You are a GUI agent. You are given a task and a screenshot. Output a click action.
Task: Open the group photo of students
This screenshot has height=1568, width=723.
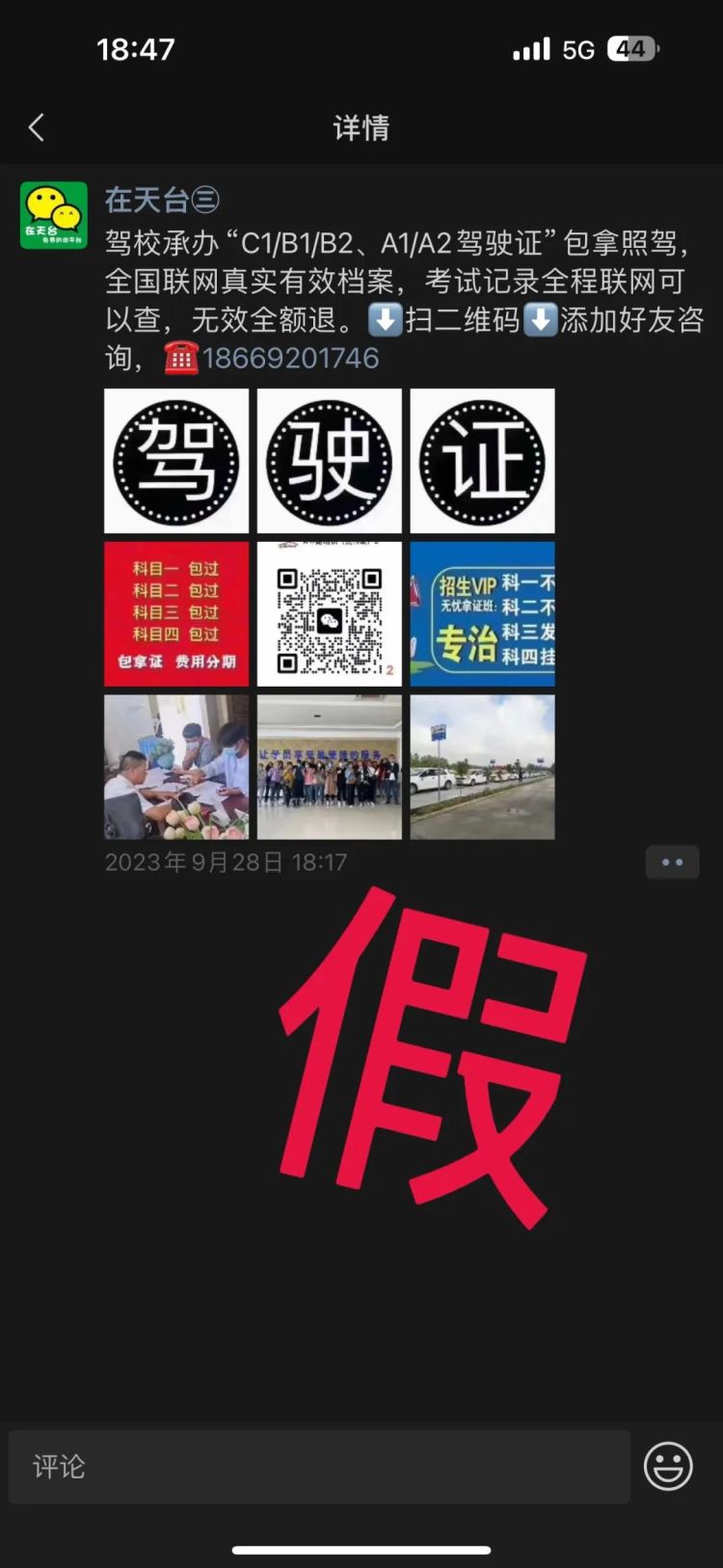pyautogui.click(x=329, y=767)
